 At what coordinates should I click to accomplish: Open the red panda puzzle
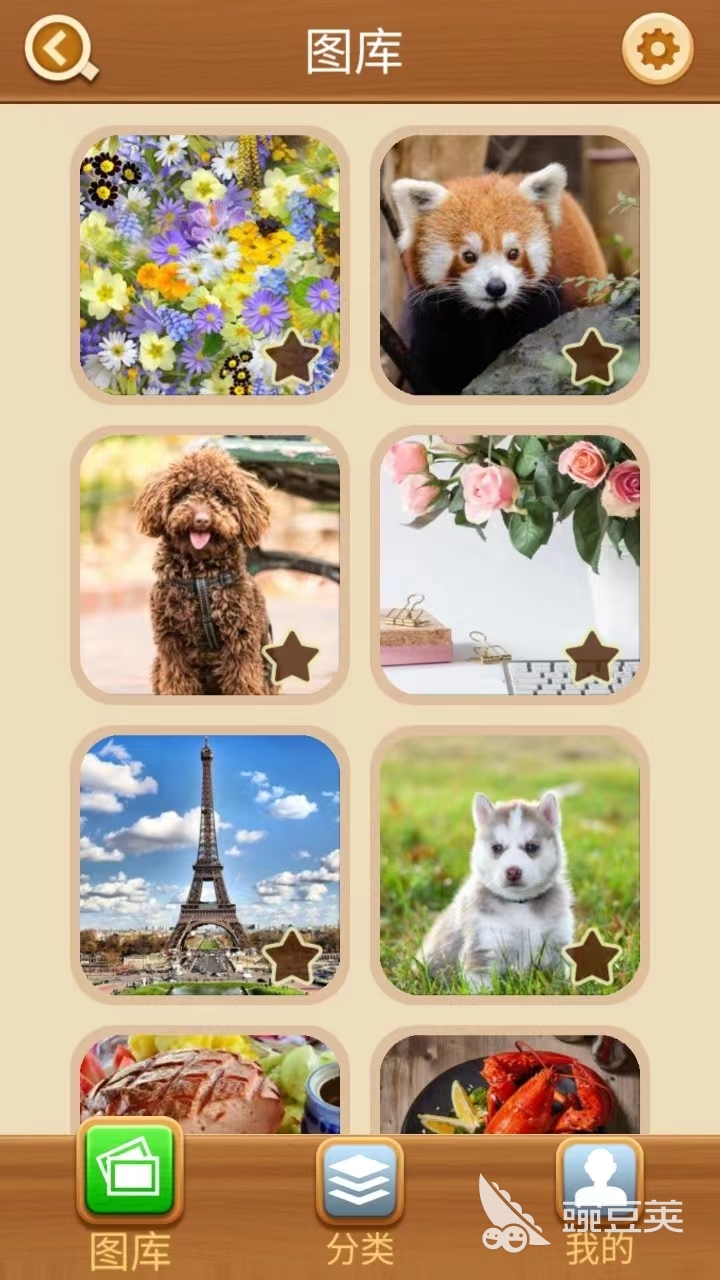coord(509,265)
